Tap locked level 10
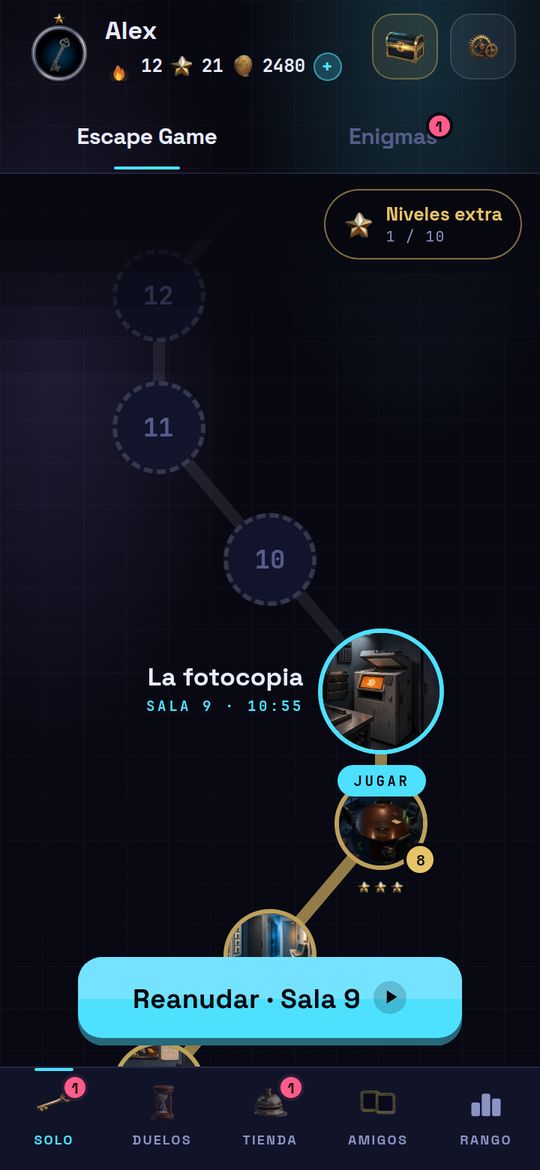 pyautogui.click(x=270, y=559)
